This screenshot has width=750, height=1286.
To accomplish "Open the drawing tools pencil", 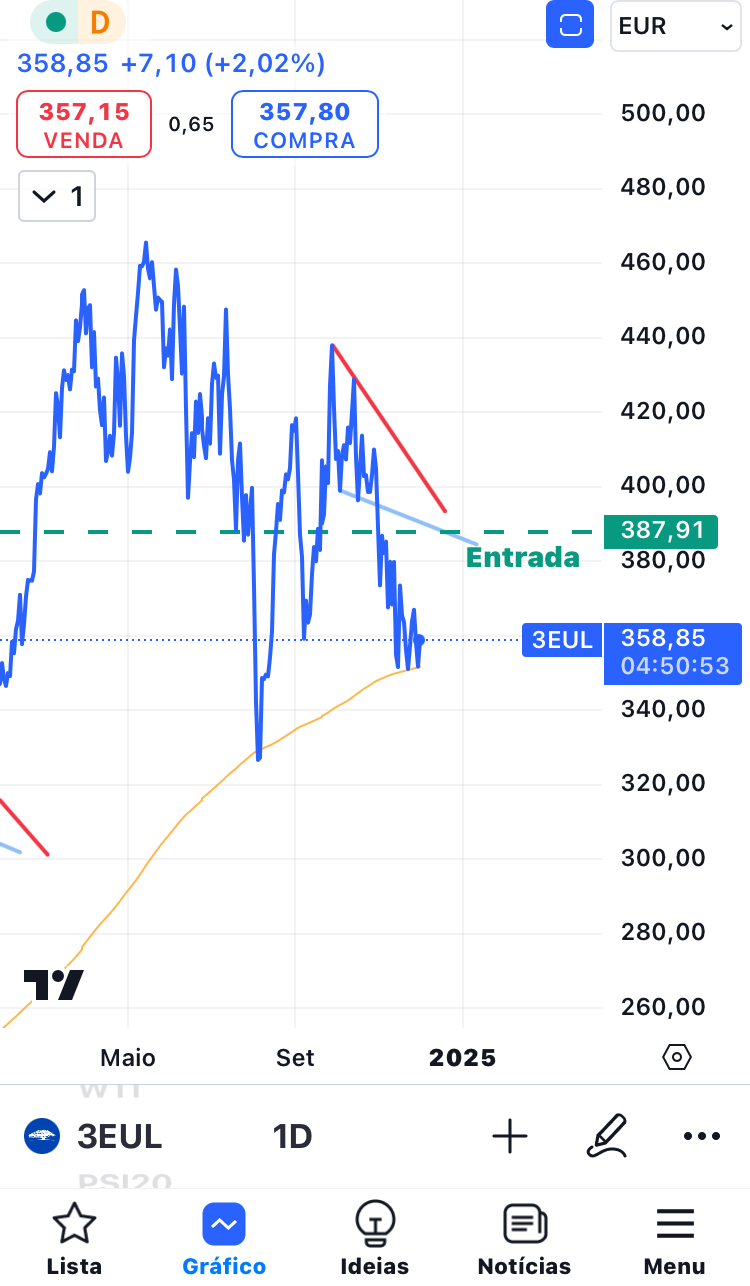I will 606,1136.
